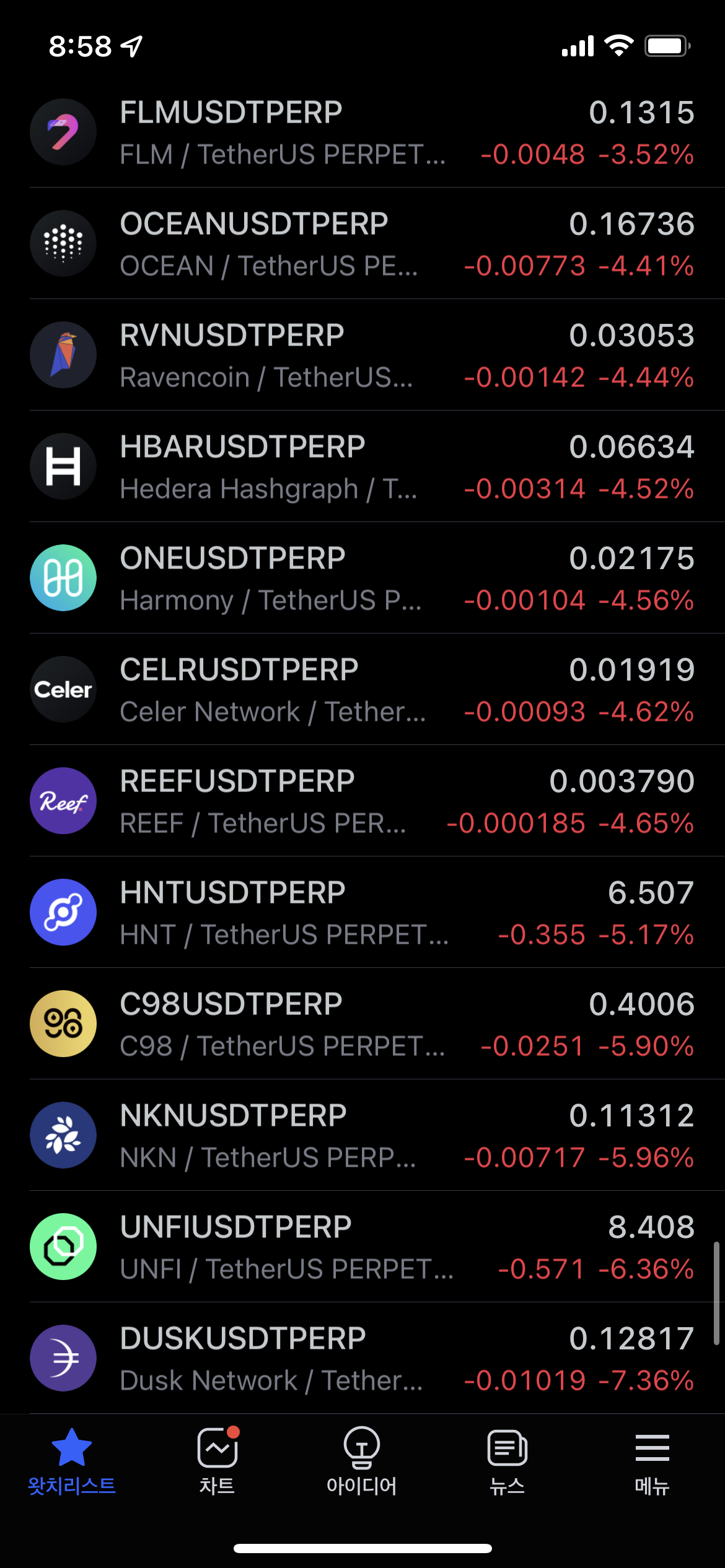Open HBARUSDTPERP Hedera Hashgraph entry
This screenshot has height=1568, width=725.
click(362, 466)
